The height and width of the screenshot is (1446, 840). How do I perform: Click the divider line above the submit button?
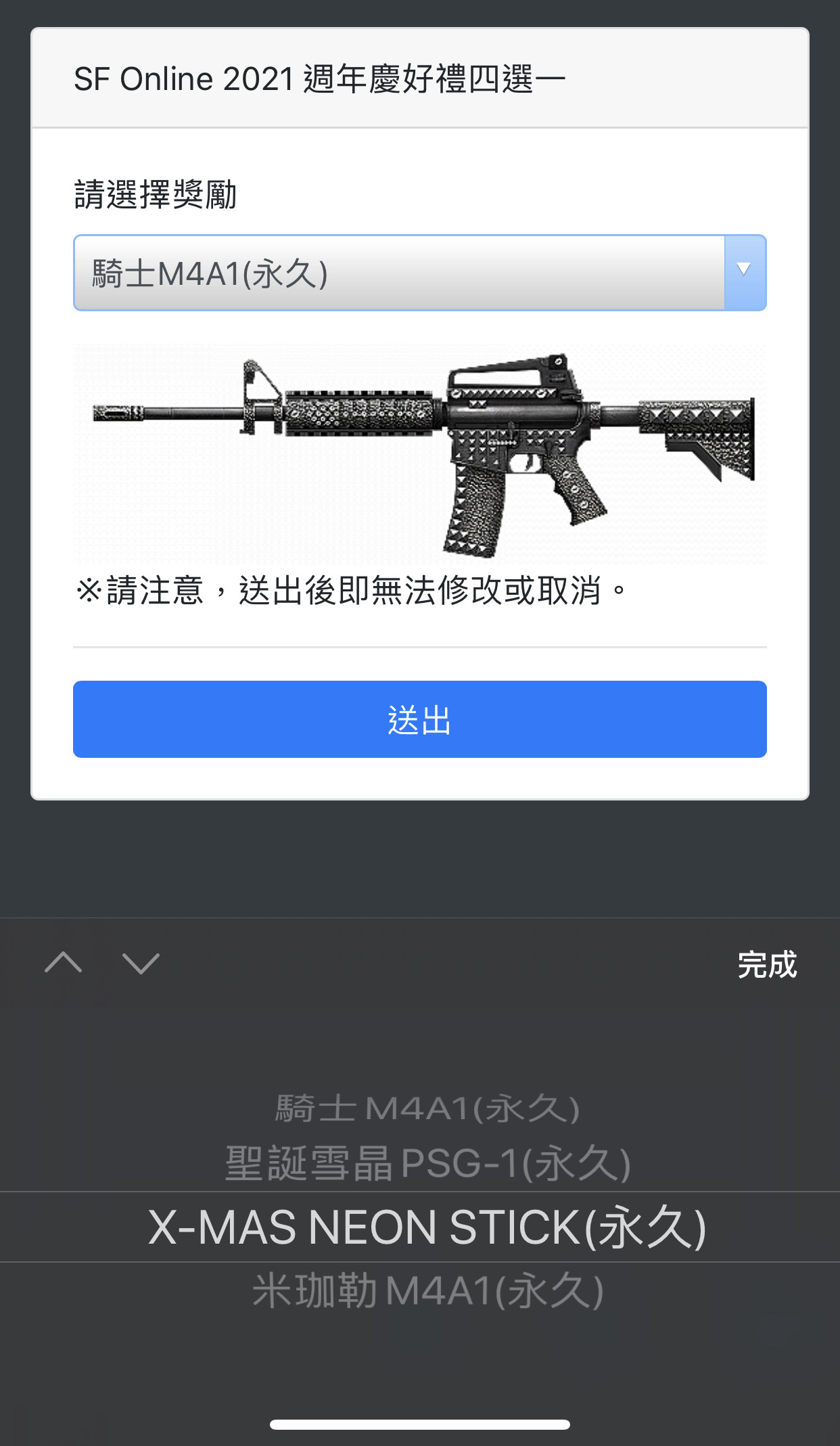(x=419, y=648)
